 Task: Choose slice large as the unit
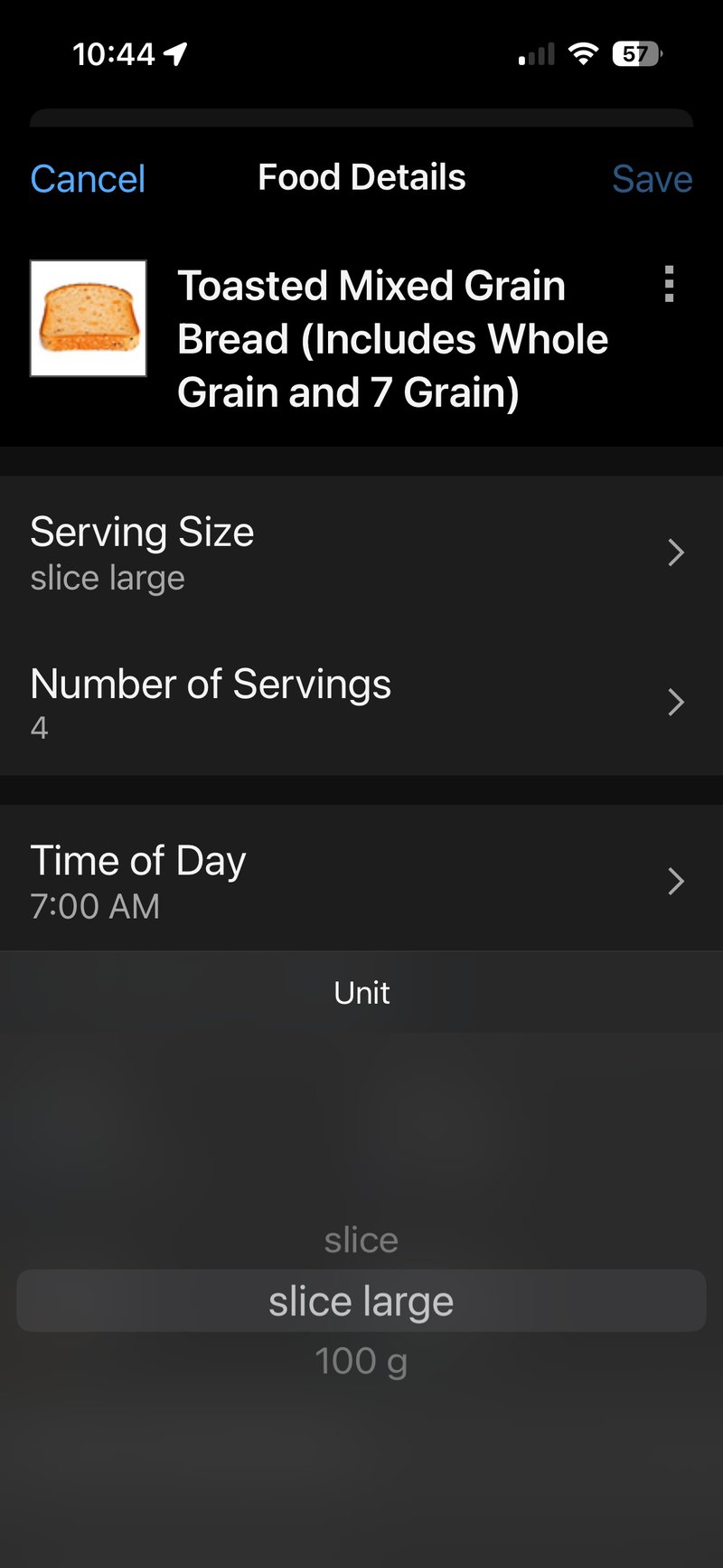click(x=361, y=1299)
